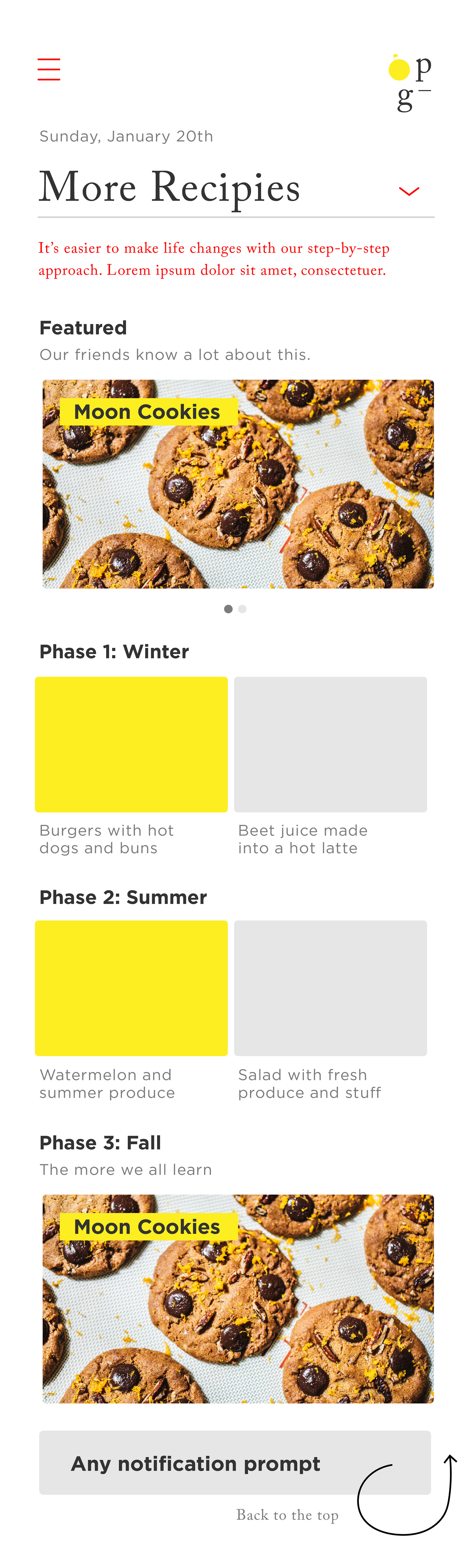Open the featured Moon Cookies card
474x1568 pixels.
coord(237,484)
